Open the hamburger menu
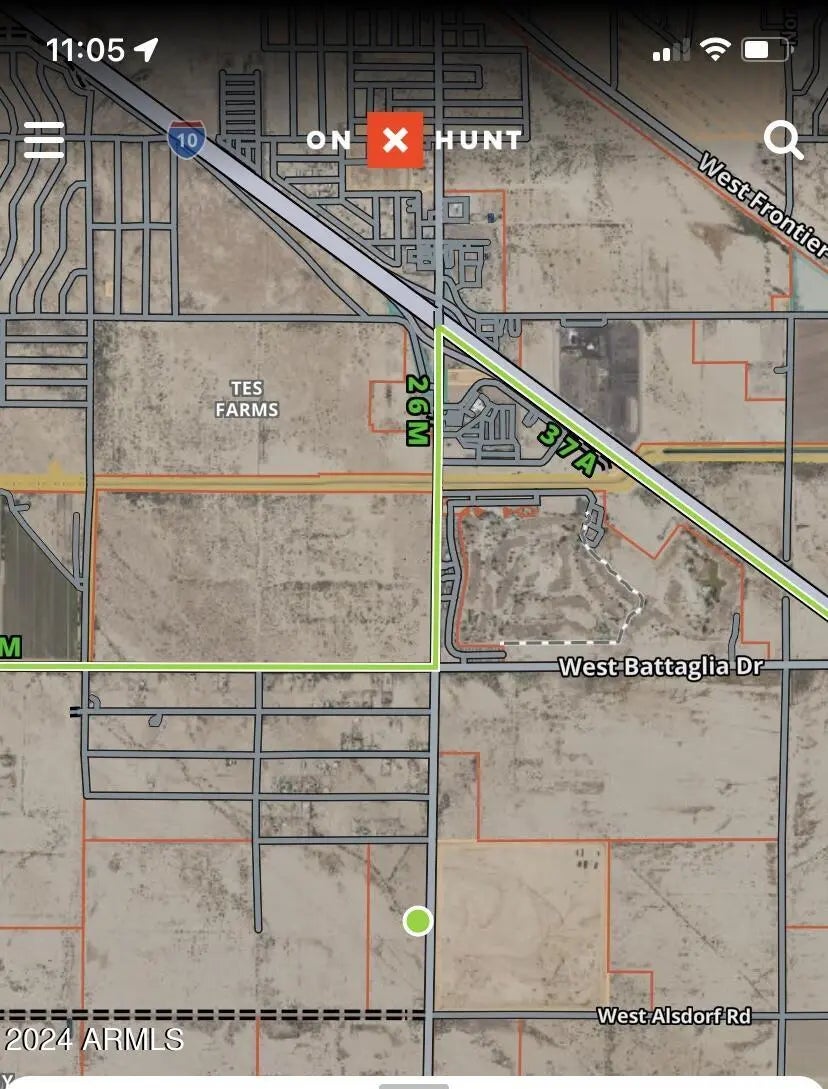The width and height of the screenshot is (828, 1089). click(44, 140)
